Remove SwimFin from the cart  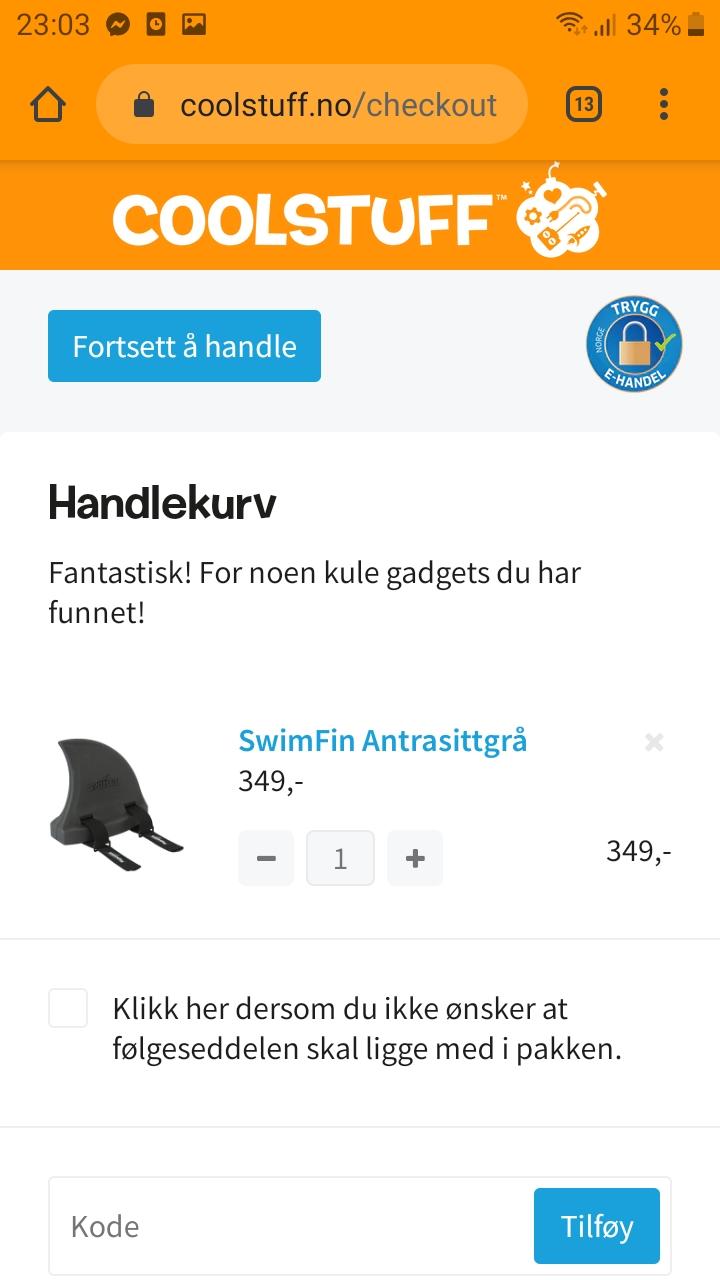tap(654, 742)
